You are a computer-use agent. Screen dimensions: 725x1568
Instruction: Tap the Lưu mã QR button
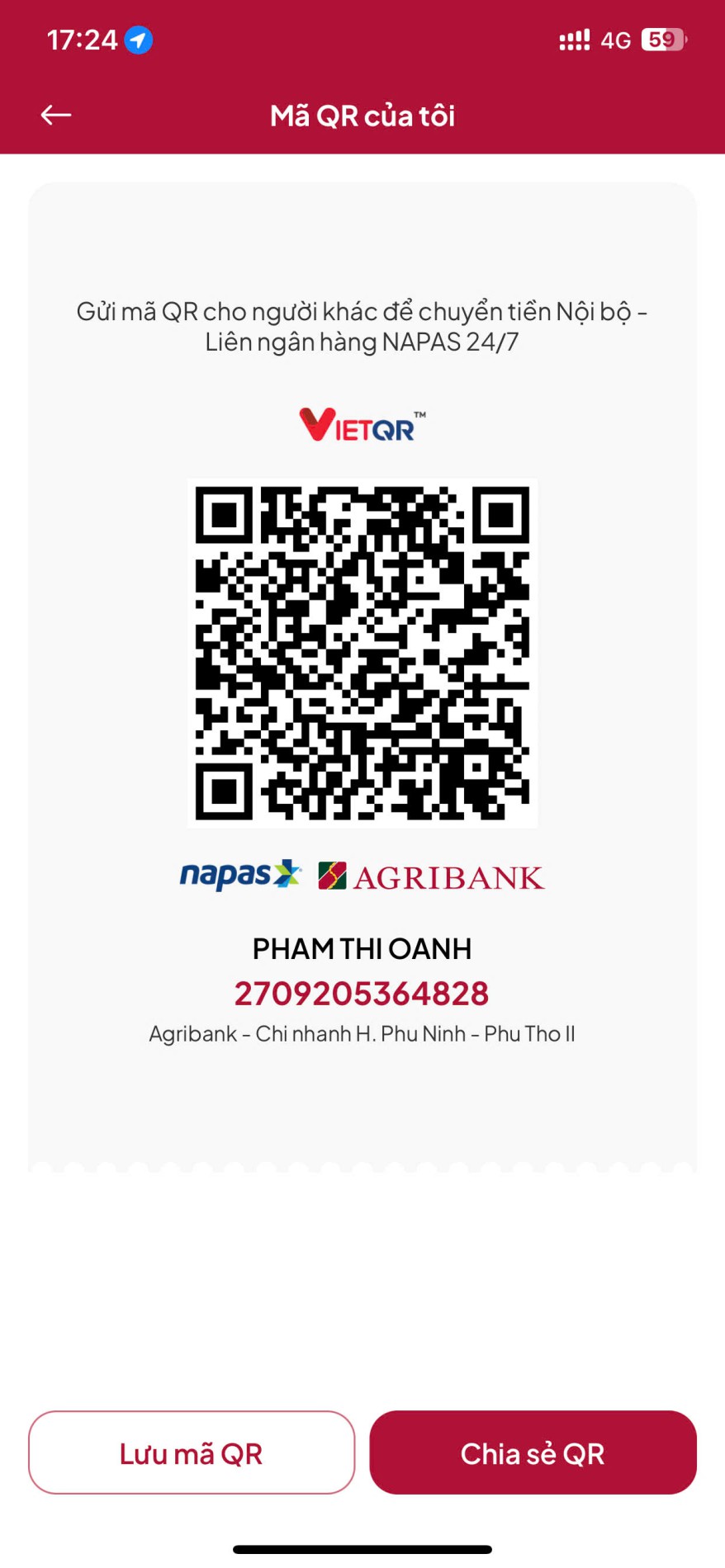(x=192, y=1453)
